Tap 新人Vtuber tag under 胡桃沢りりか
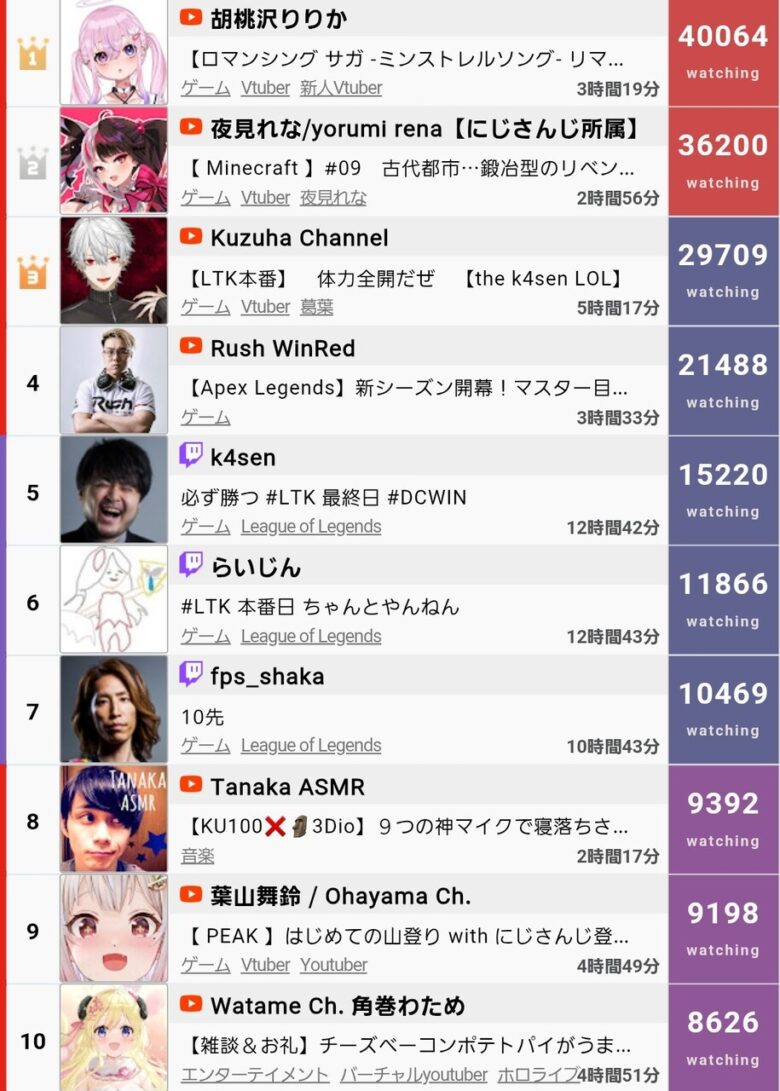 [x=341, y=88]
